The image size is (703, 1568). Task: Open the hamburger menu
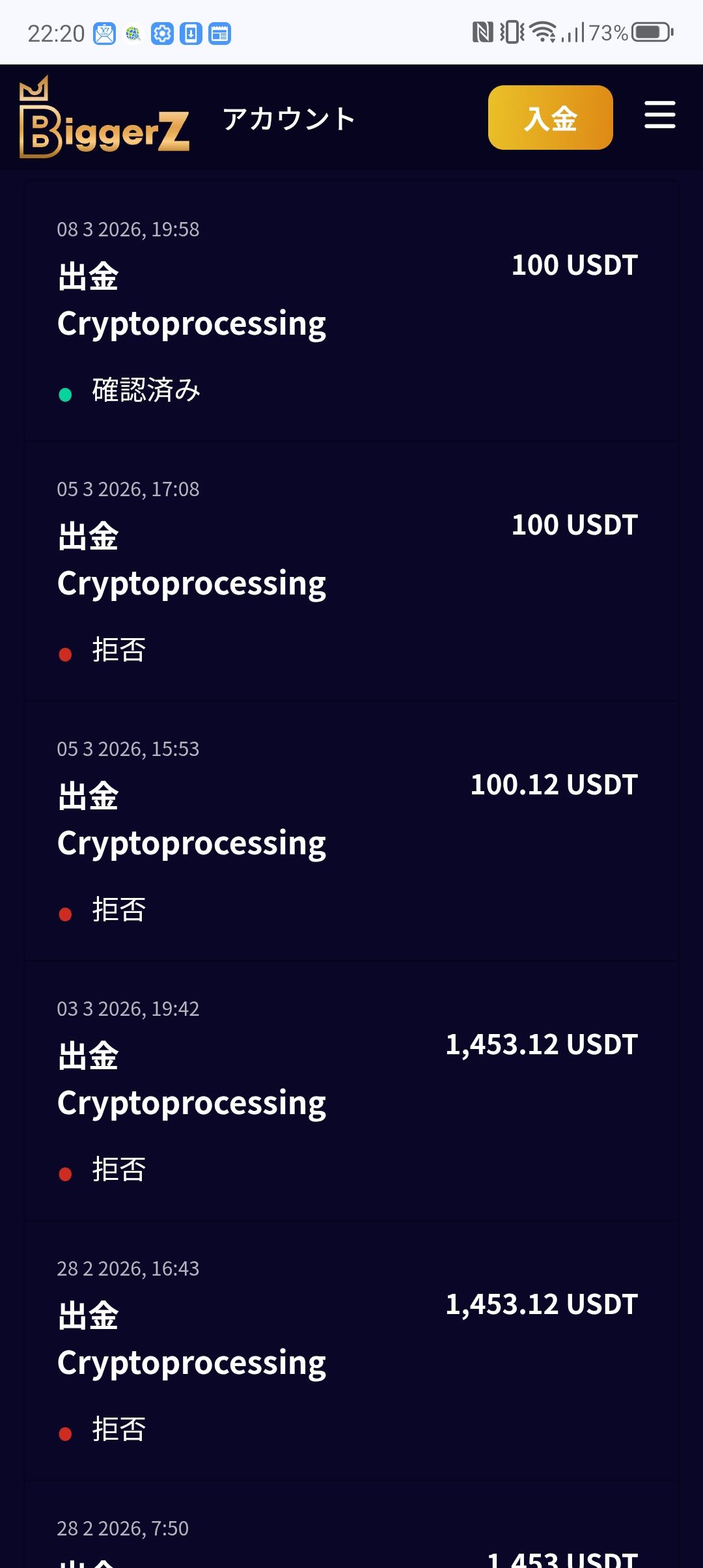pos(659,115)
